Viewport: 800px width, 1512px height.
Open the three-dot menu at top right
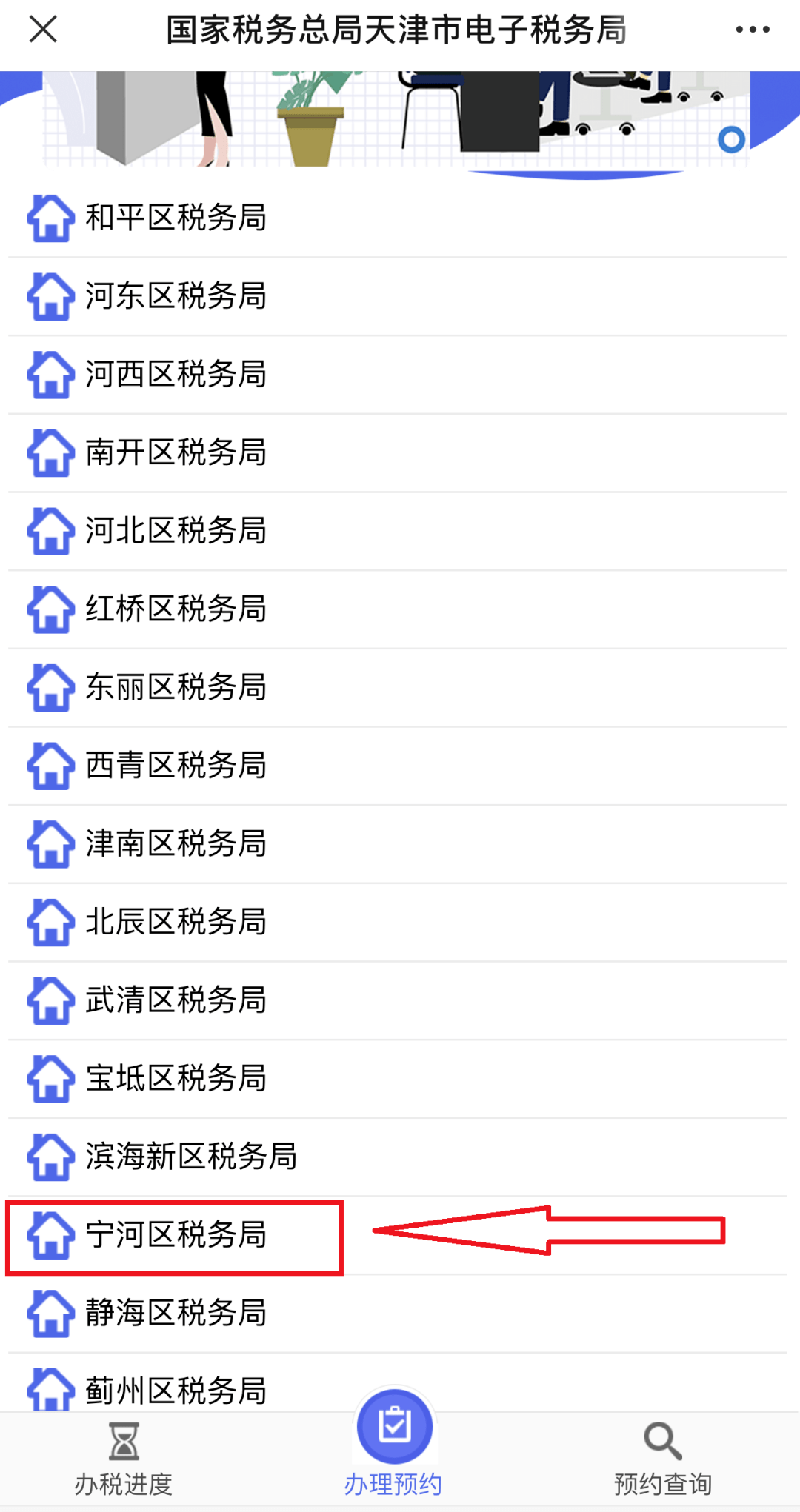[750, 30]
